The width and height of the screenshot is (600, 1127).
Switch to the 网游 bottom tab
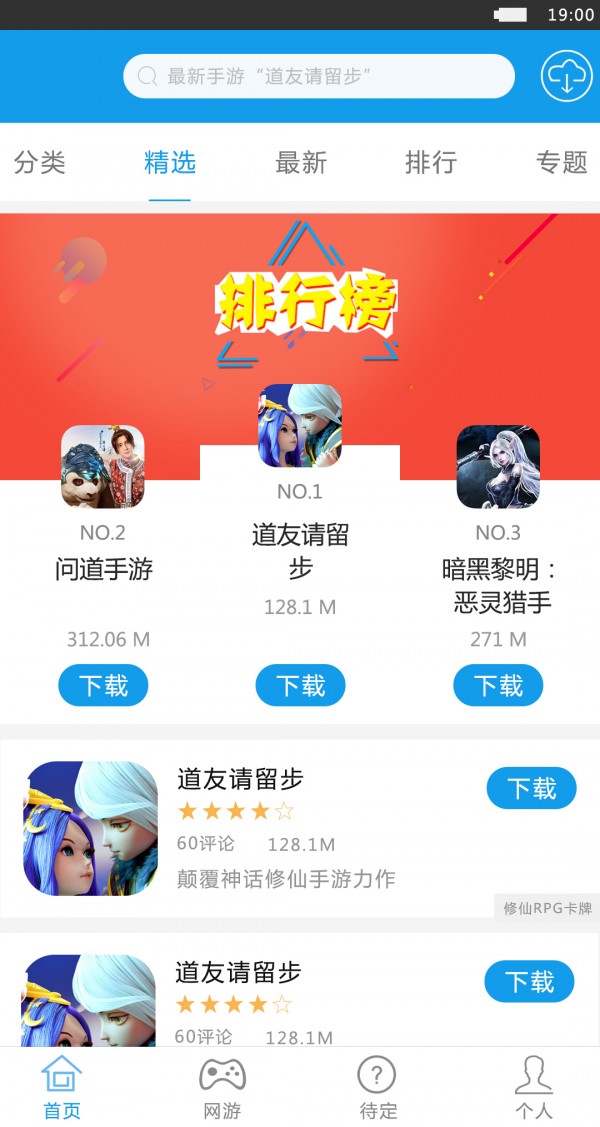222,1087
